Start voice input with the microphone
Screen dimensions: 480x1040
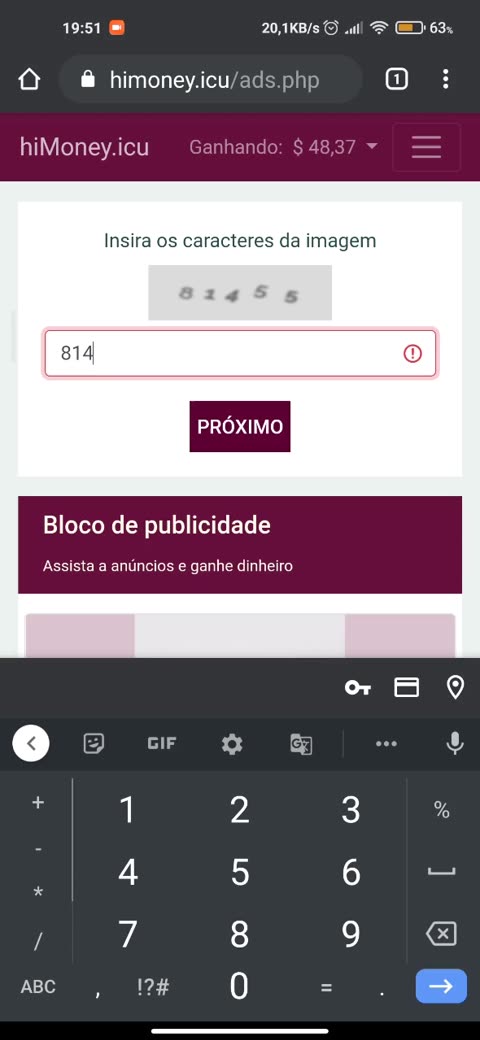455,744
